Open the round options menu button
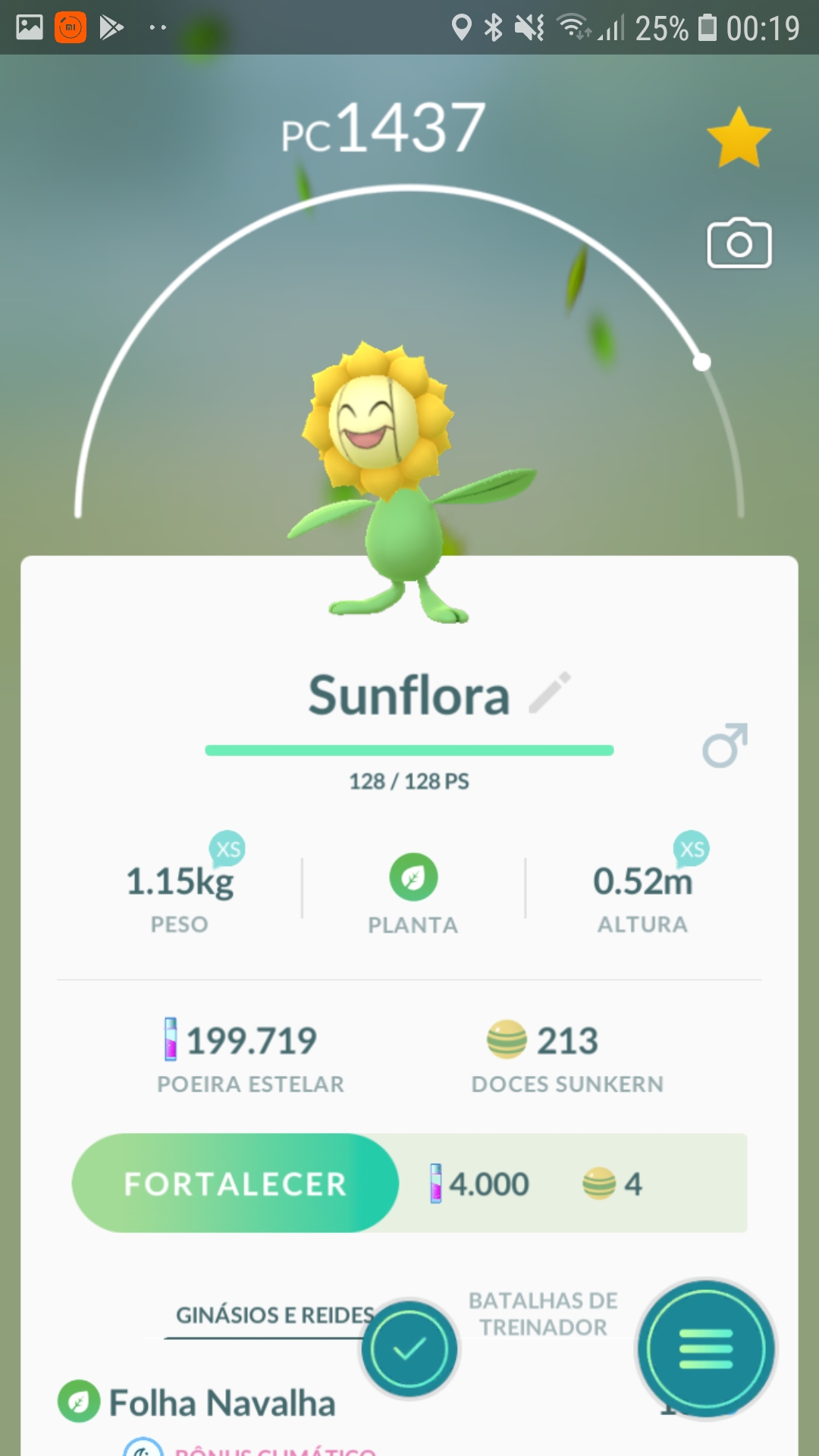This screenshot has height=1456, width=819. click(x=706, y=1348)
